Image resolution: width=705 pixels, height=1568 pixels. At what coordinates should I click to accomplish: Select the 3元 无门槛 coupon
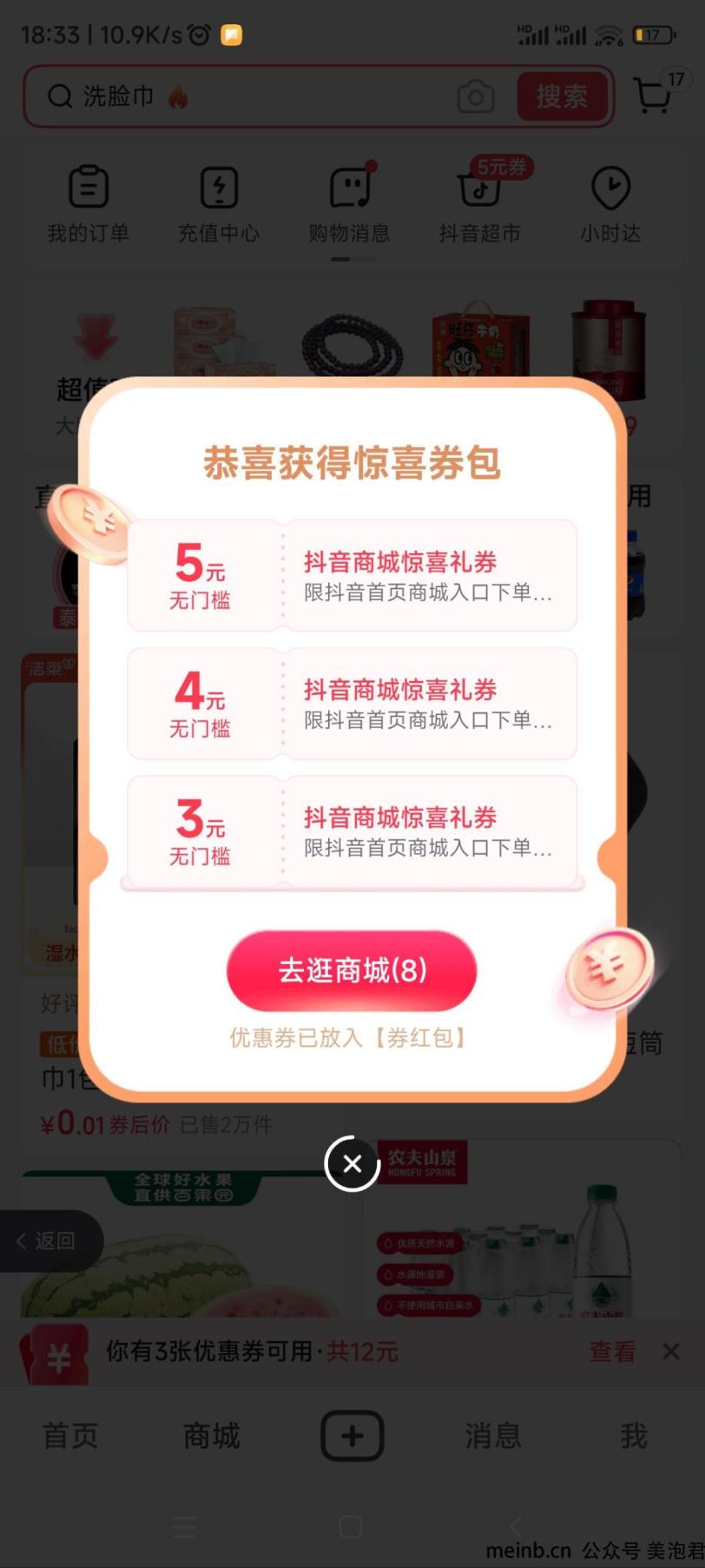click(x=352, y=831)
